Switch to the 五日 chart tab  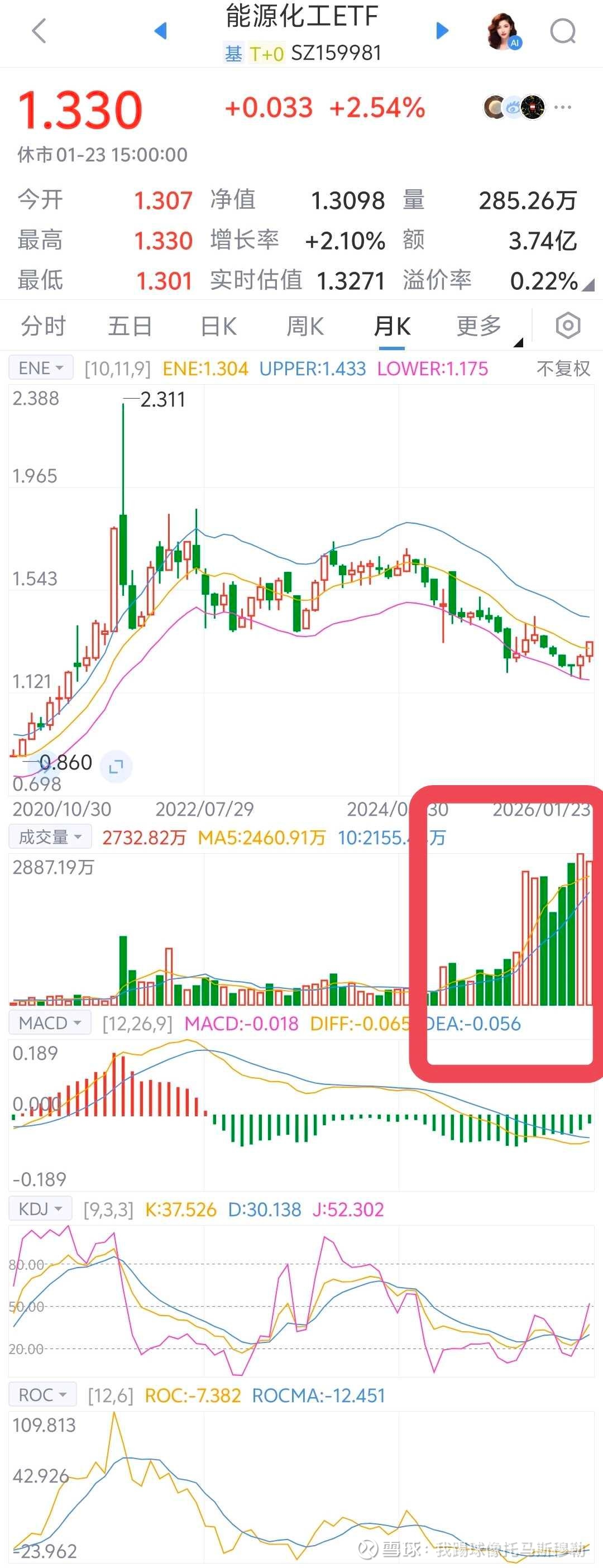click(x=130, y=326)
